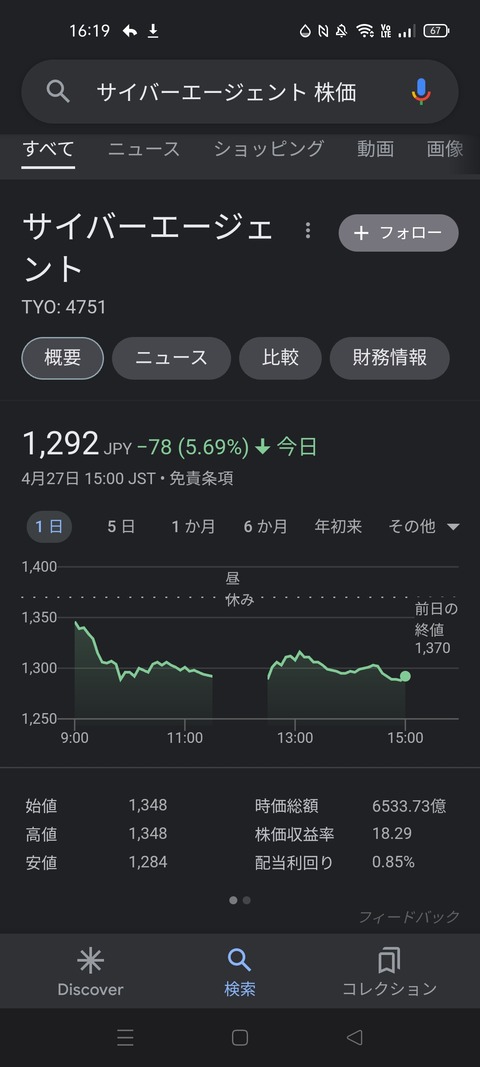This screenshot has width=480, height=1067.
Task: Switch to the ニュース search tab
Action: tap(144, 149)
